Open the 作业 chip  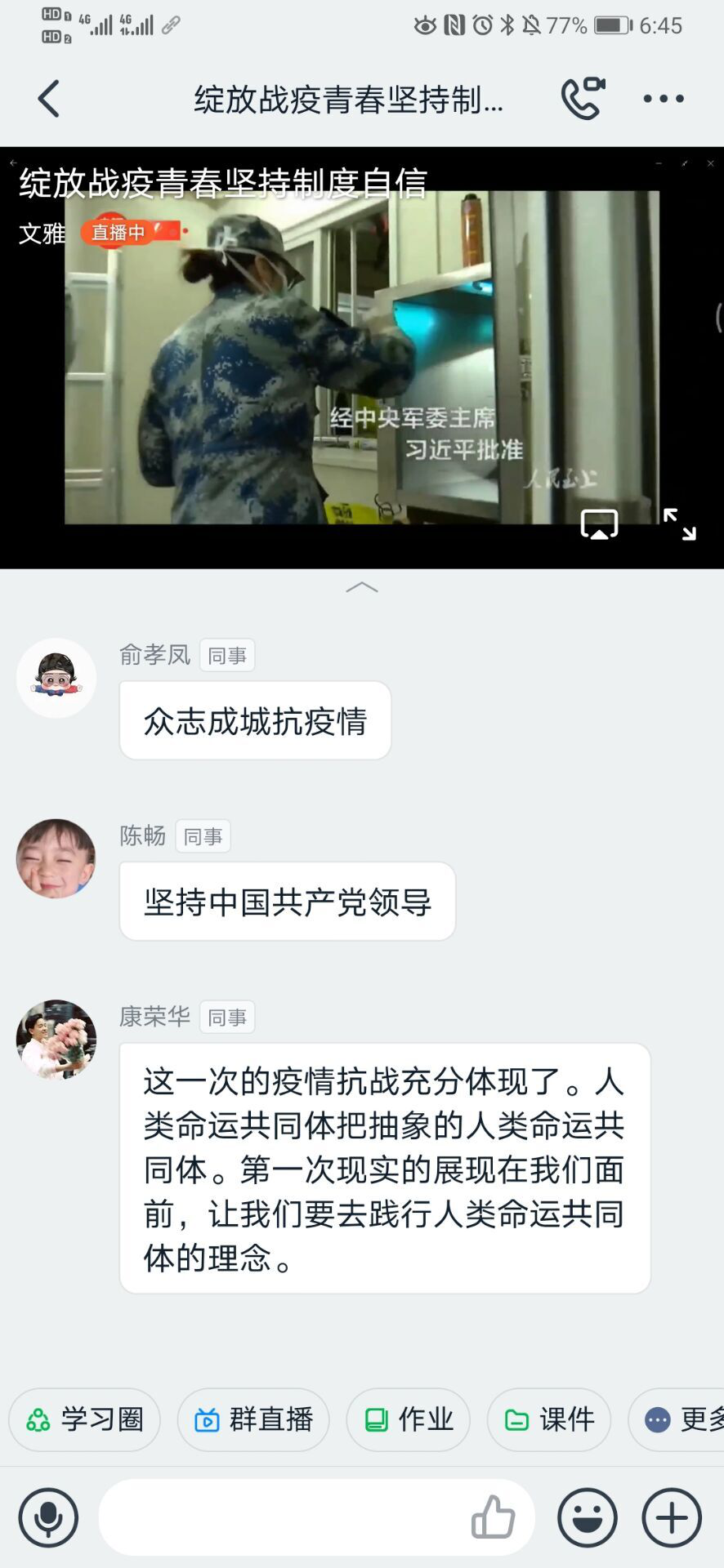point(408,1419)
